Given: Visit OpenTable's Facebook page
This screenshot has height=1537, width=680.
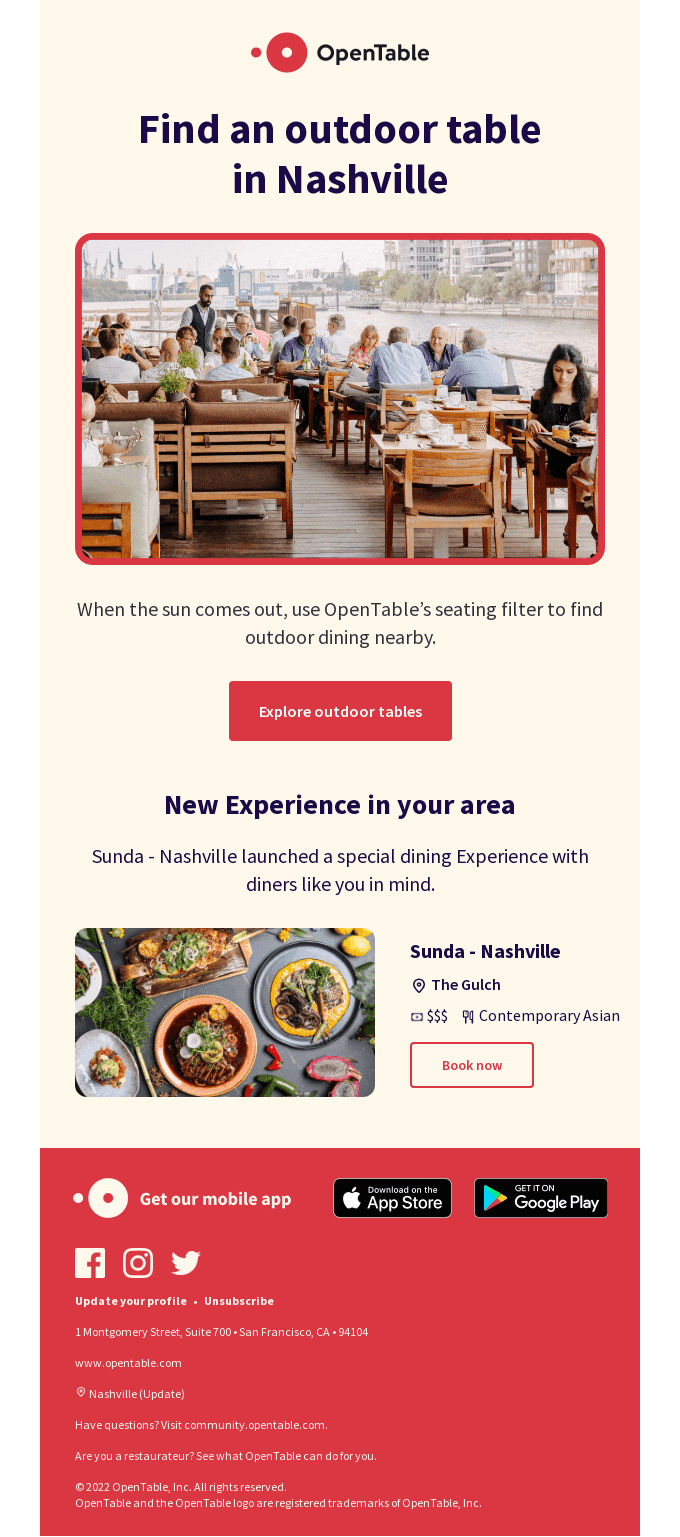Looking at the screenshot, I should click(x=90, y=1263).
